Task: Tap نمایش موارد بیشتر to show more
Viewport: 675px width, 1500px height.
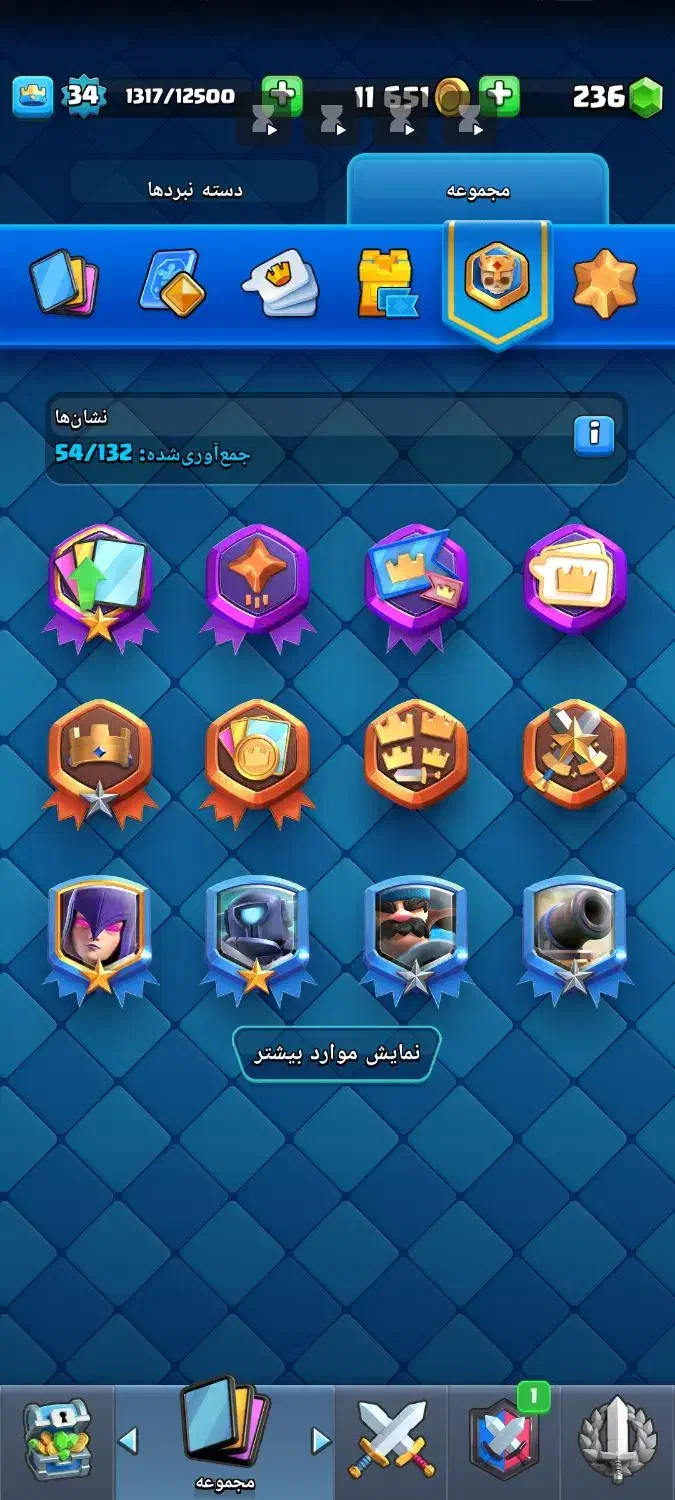Action: [337, 1054]
